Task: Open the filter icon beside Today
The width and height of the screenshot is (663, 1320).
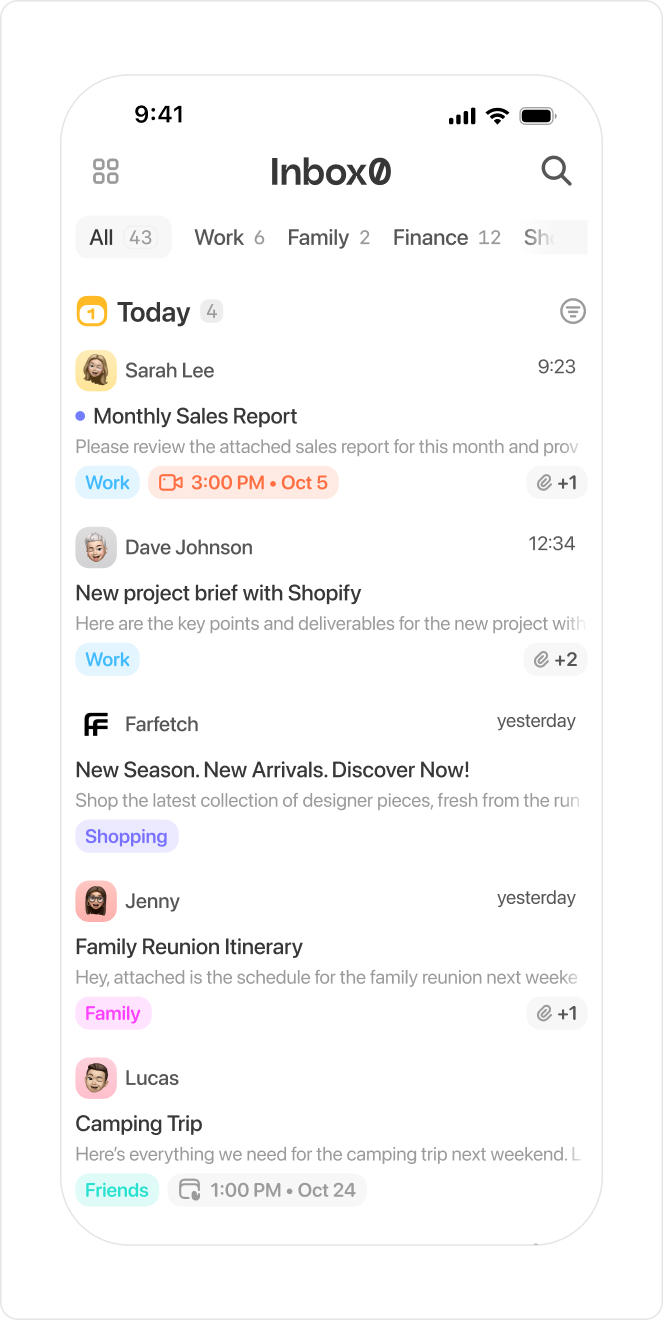Action: (x=573, y=312)
